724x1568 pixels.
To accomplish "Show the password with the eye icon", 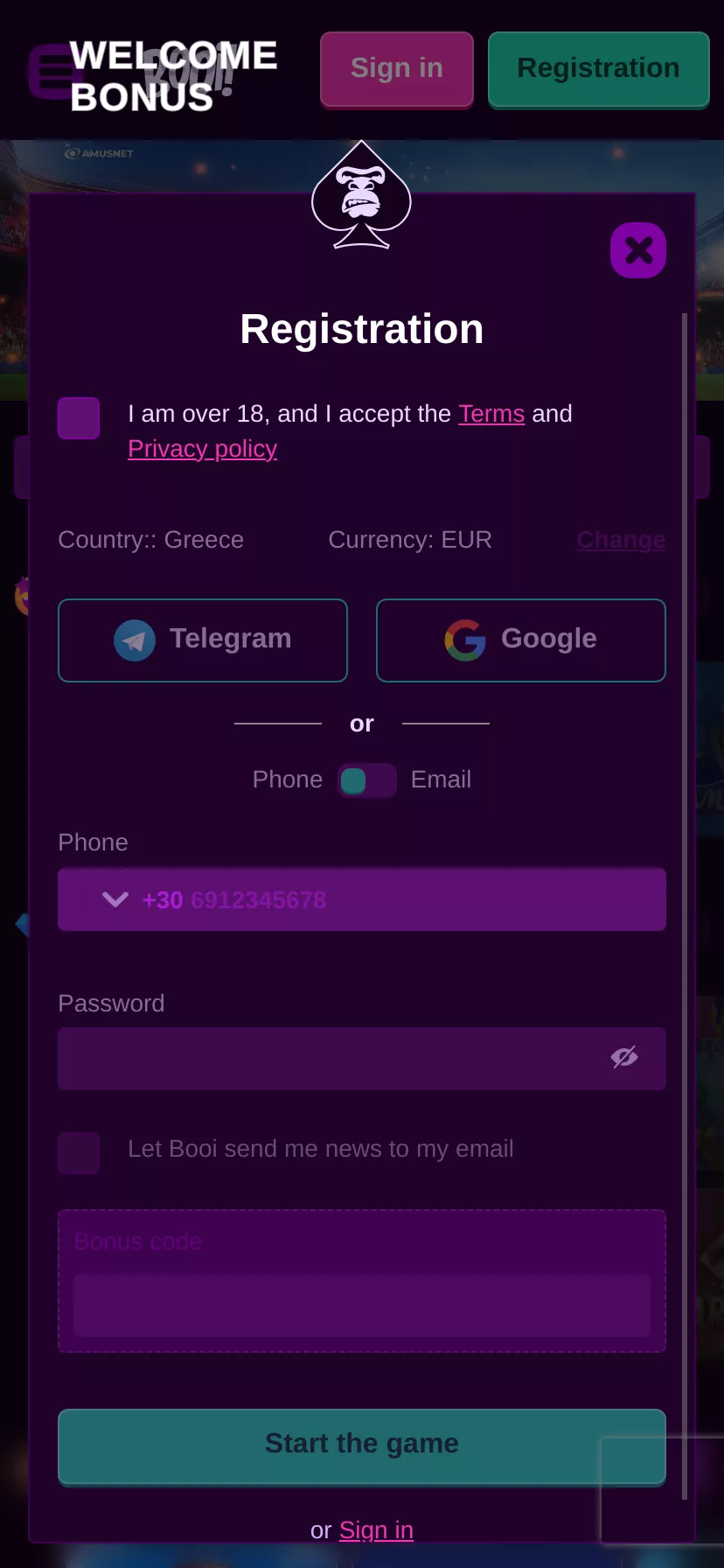I will click(624, 1058).
